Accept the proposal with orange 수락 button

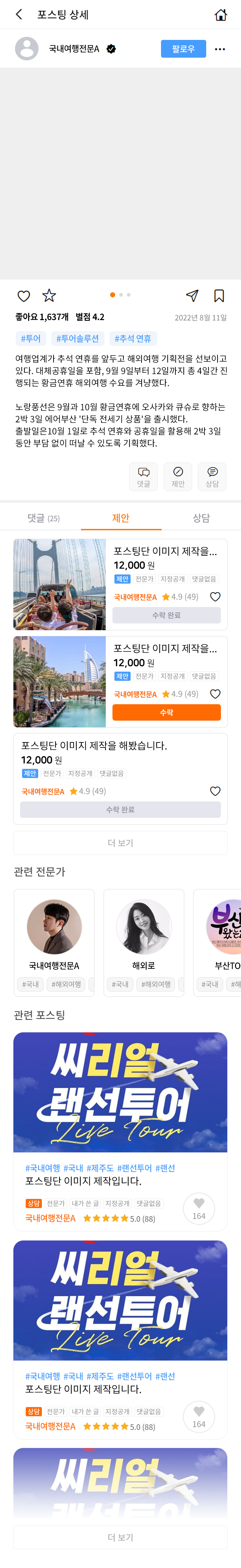coord(166,712)
